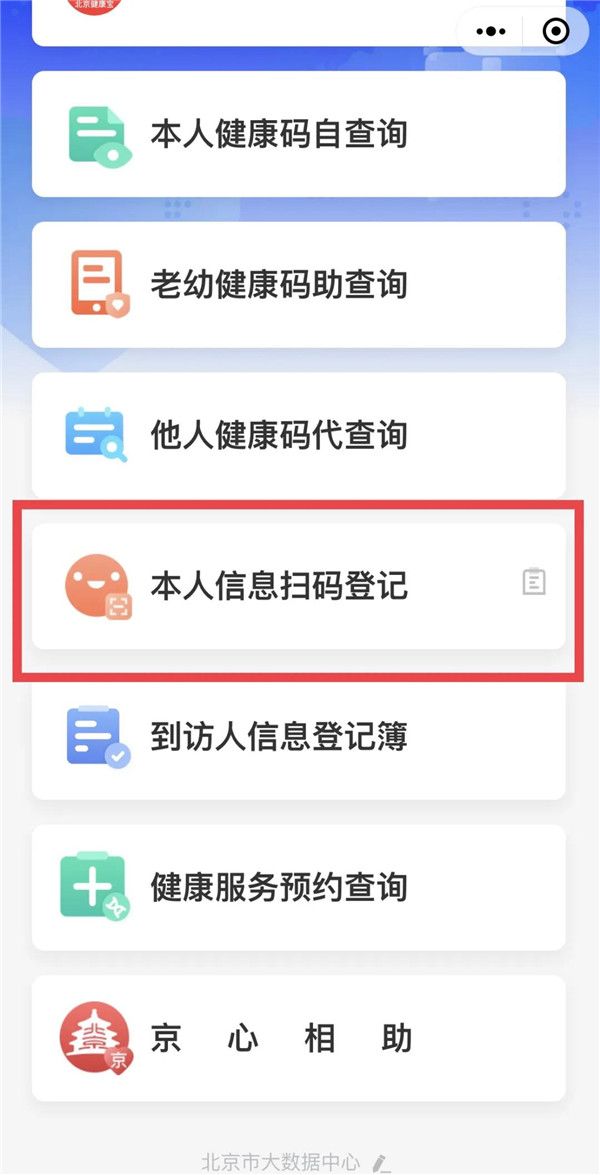Tap 本人信息扫码登记
This screenshot has width=600, height=1175.
pyautogui.click(x=298, y=586)
